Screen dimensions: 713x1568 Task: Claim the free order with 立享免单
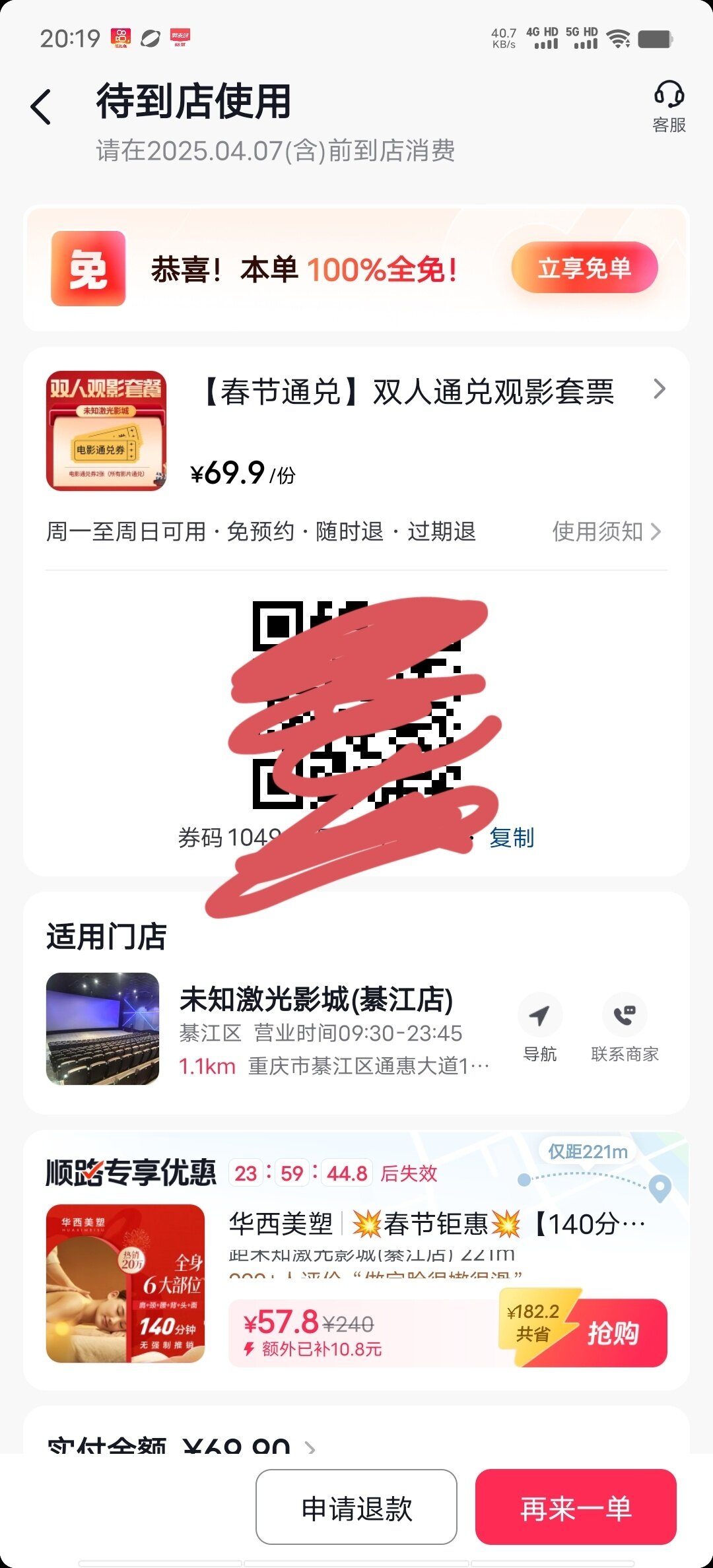coord(584,268)
